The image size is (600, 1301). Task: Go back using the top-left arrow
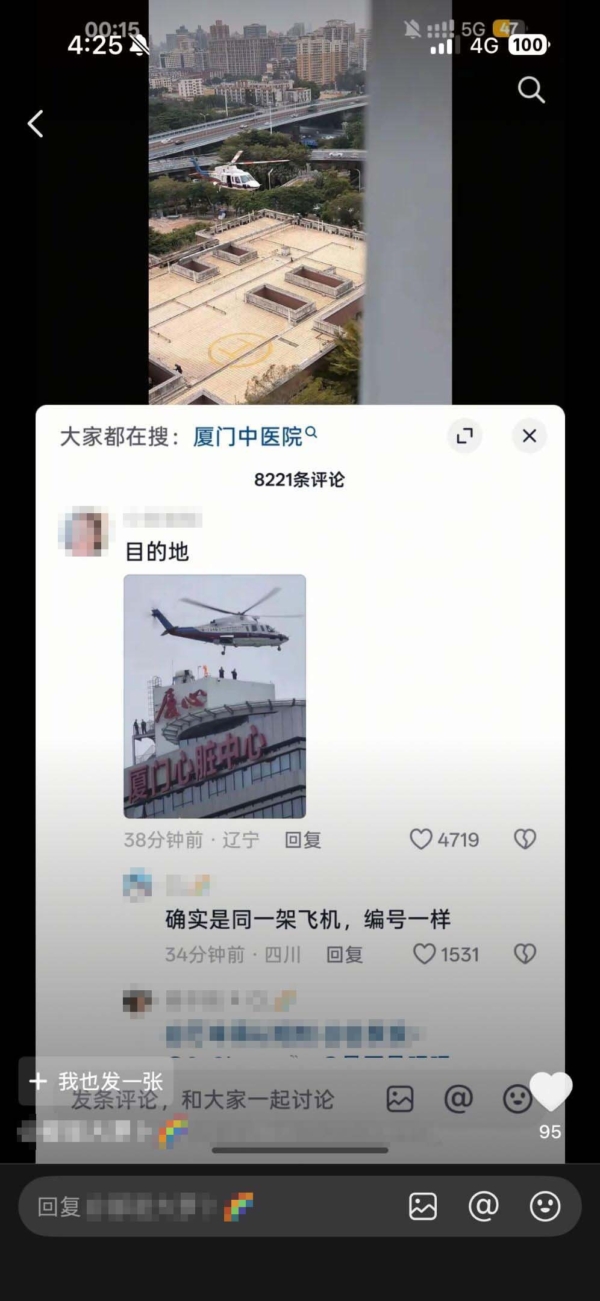pyautogui.click(x=35, y=124)
